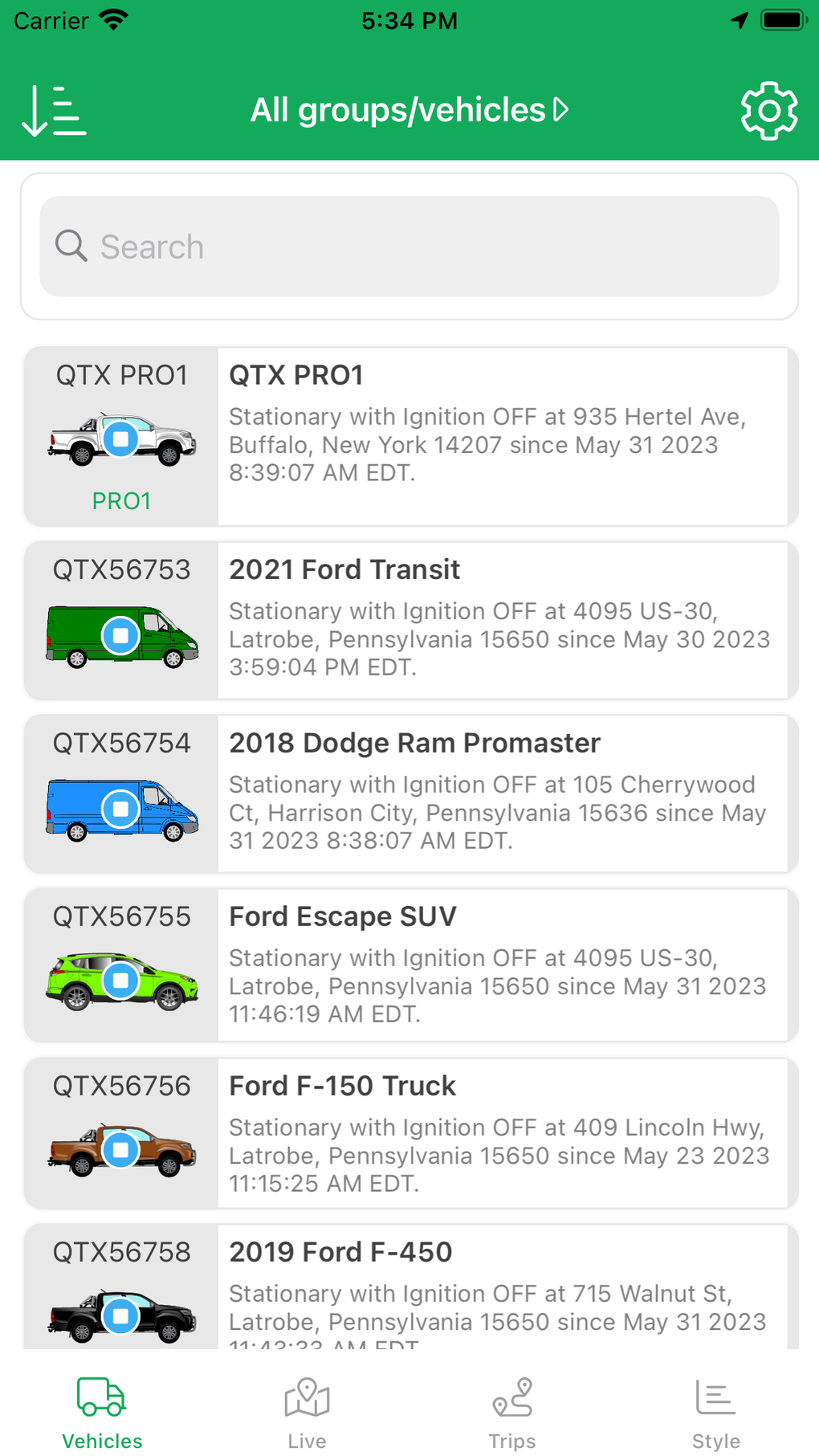Open the PRO1 group link
Screen dimensions: 819x1456
(121, 500)
